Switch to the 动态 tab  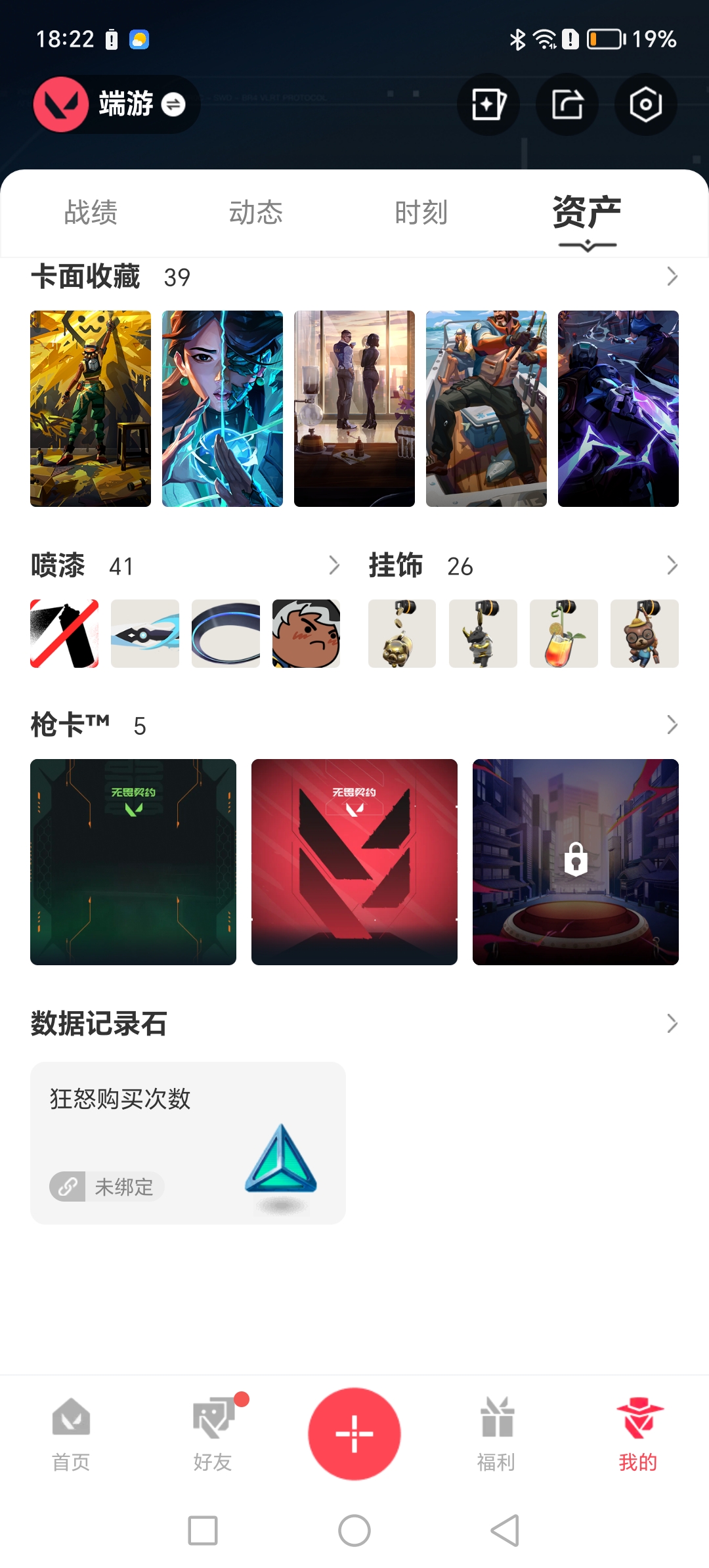256,213
